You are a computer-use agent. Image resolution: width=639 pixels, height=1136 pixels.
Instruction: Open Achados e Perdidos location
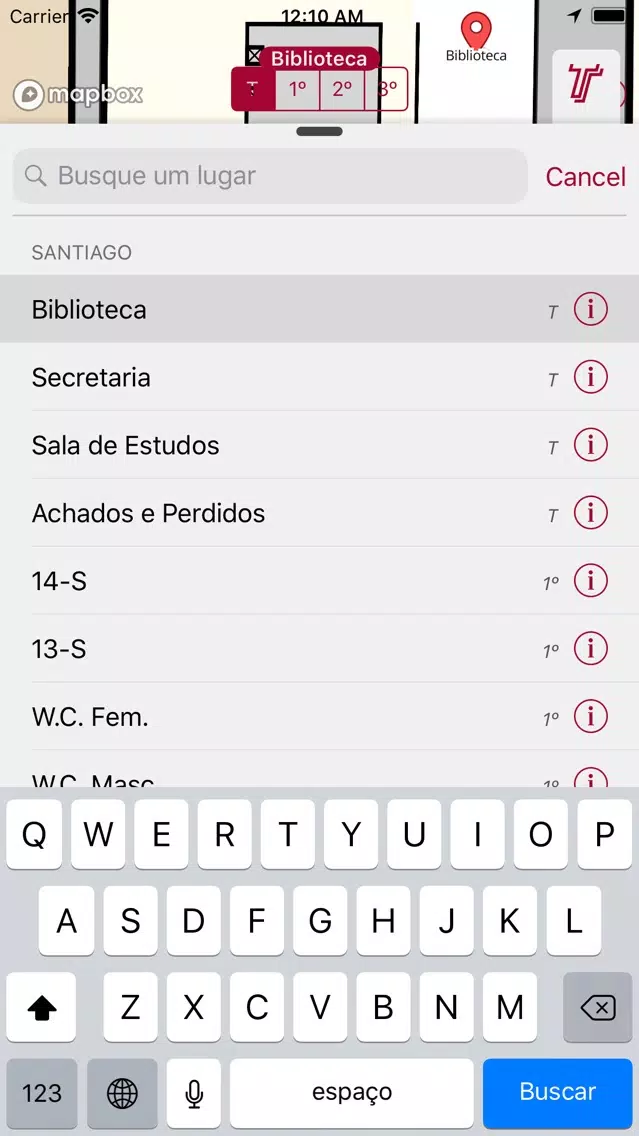(x=320, y=513)
